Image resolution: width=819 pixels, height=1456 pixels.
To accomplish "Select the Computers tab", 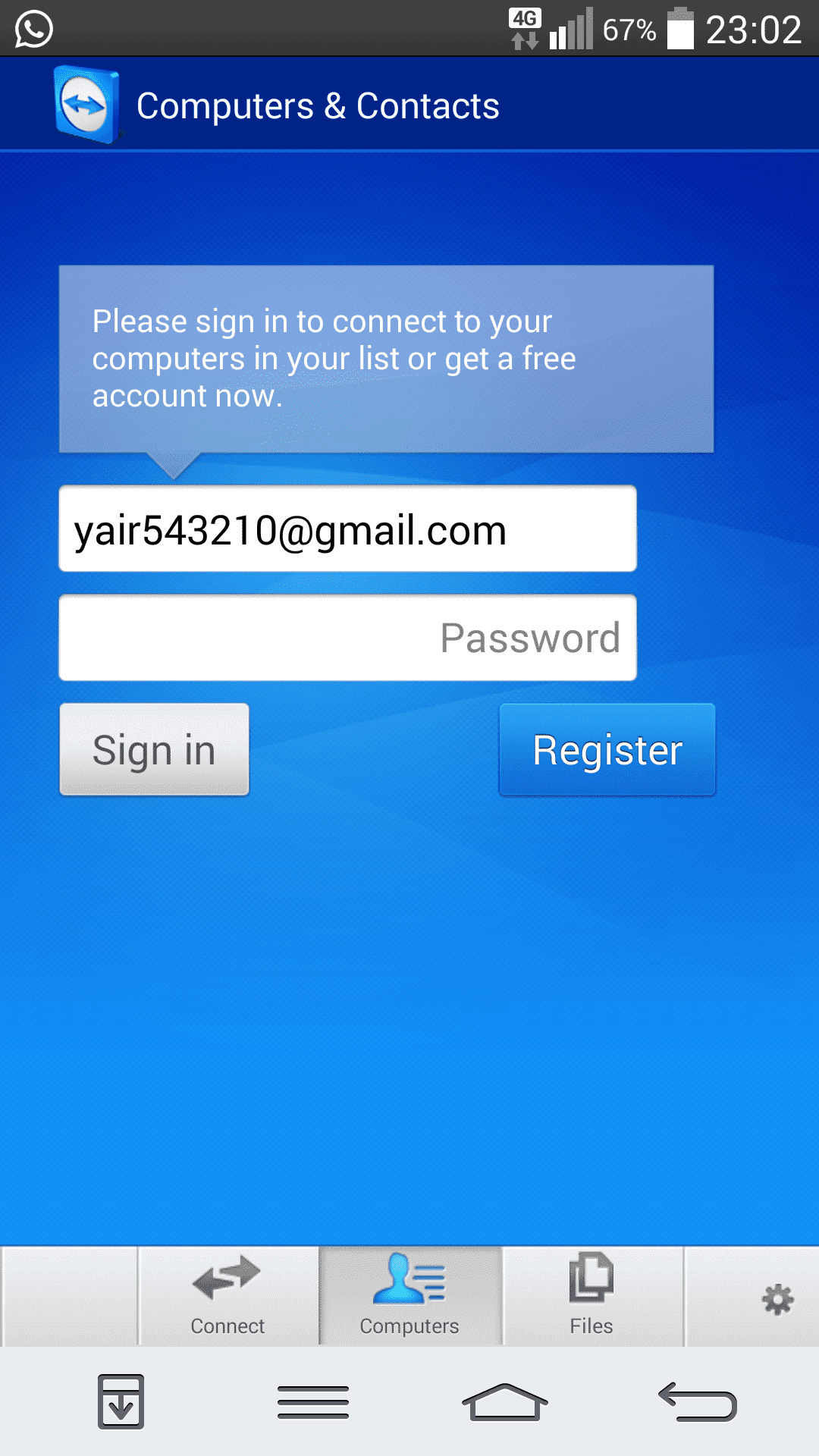I will pyautogui.click(x=410, y=1296).
